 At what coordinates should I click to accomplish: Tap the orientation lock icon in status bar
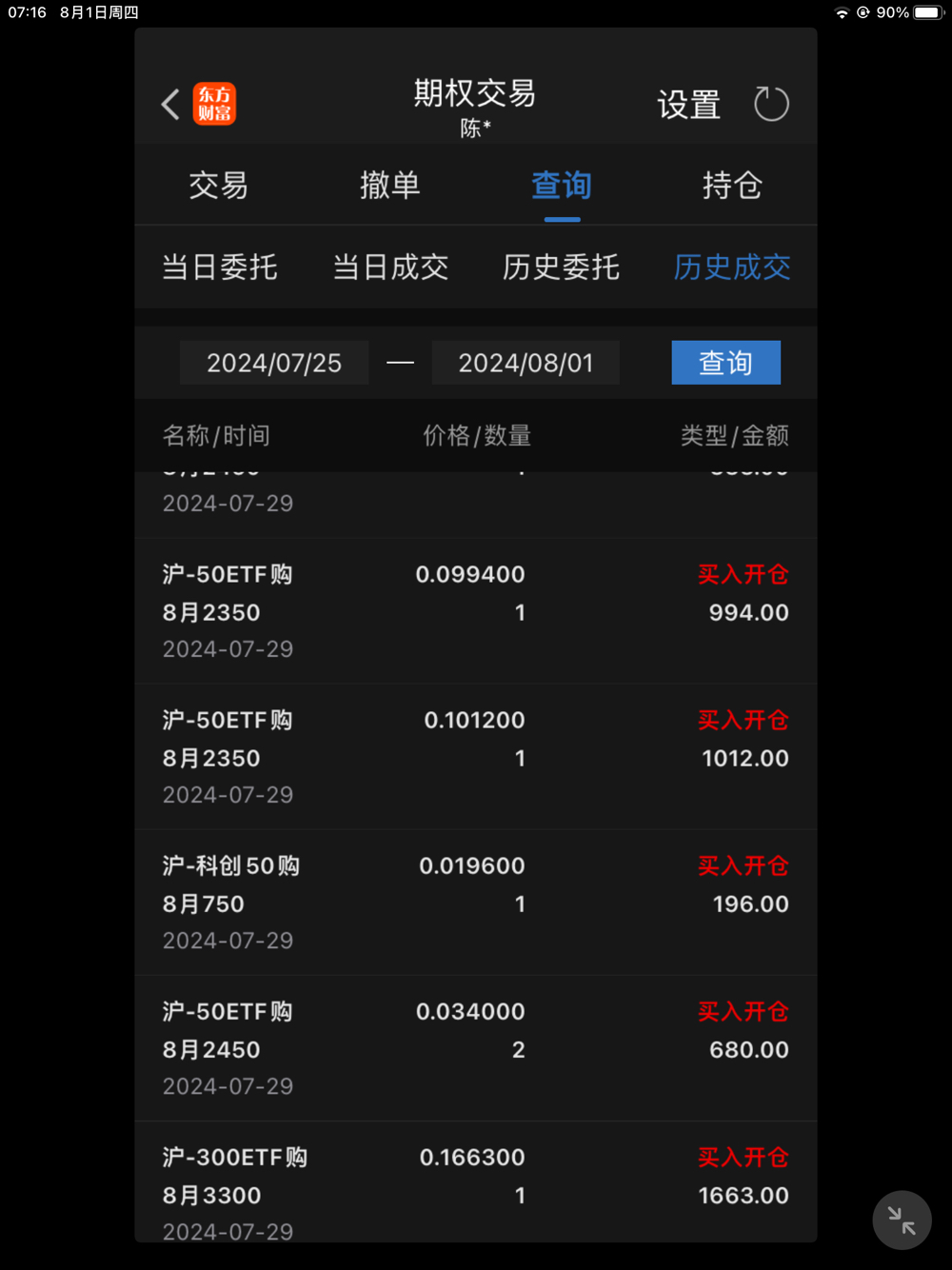[x=863, y=13]
